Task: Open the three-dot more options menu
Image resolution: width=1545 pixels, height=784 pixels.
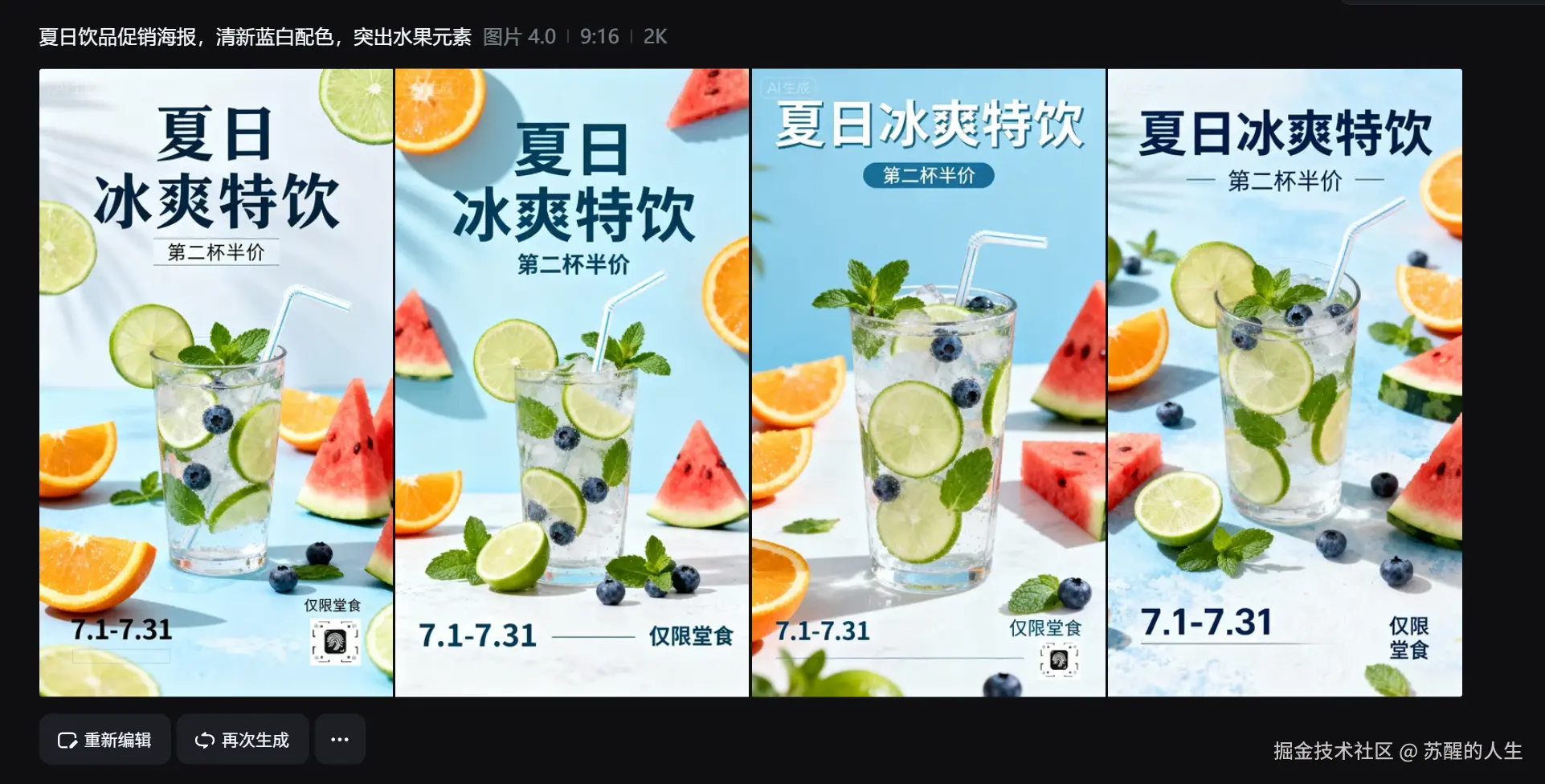Action: point(340,740)
